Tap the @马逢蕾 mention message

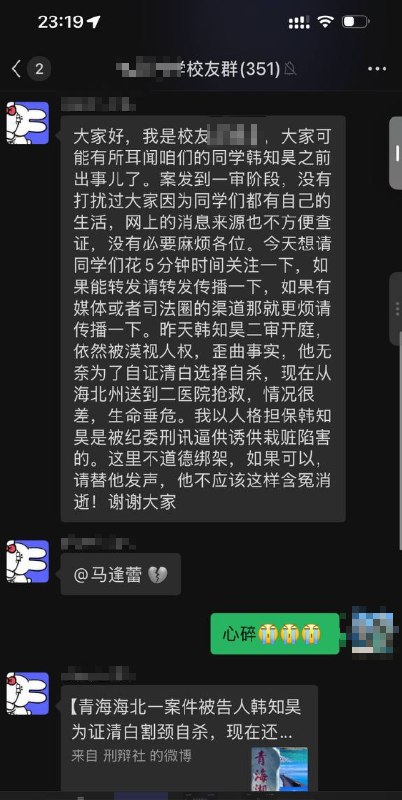coord(121,574)
